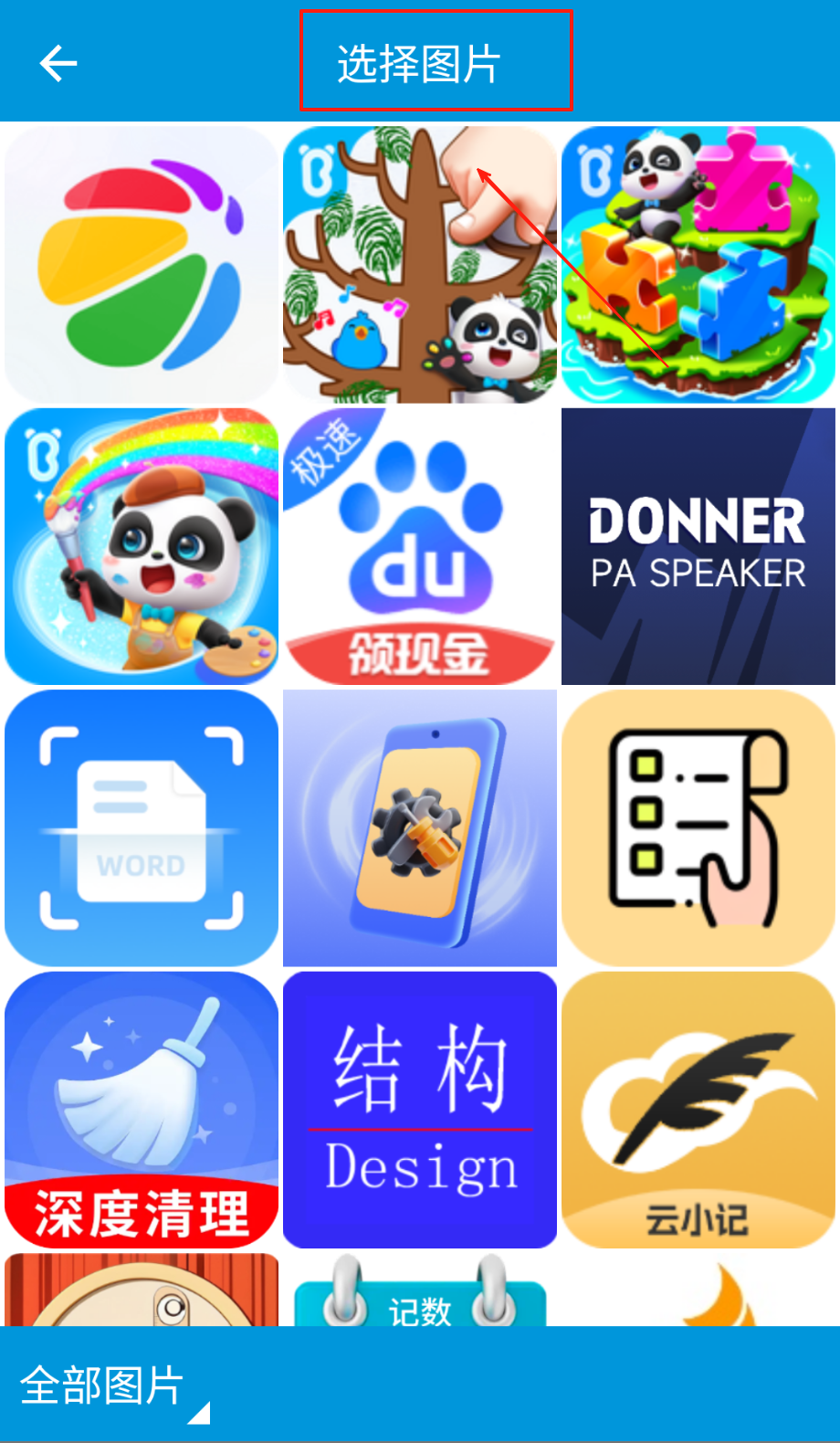Select the red curtain image
Image resolution: width=840 pixels, height=1443 pixels.
click(x=142, y=1290)
